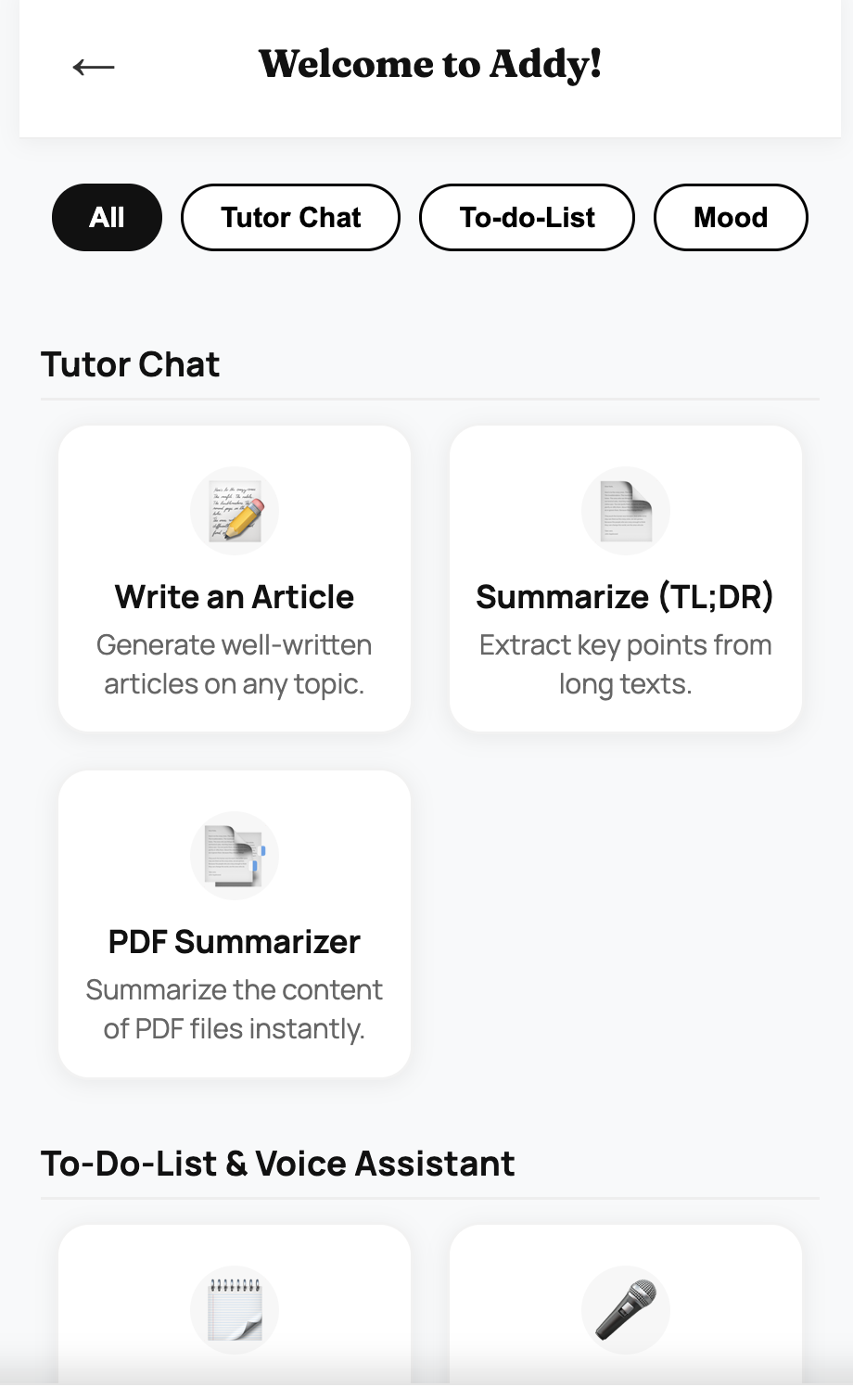The image size is (853, 1400).
Task: Open the Write an Article card
Action: tap(235, 579)
